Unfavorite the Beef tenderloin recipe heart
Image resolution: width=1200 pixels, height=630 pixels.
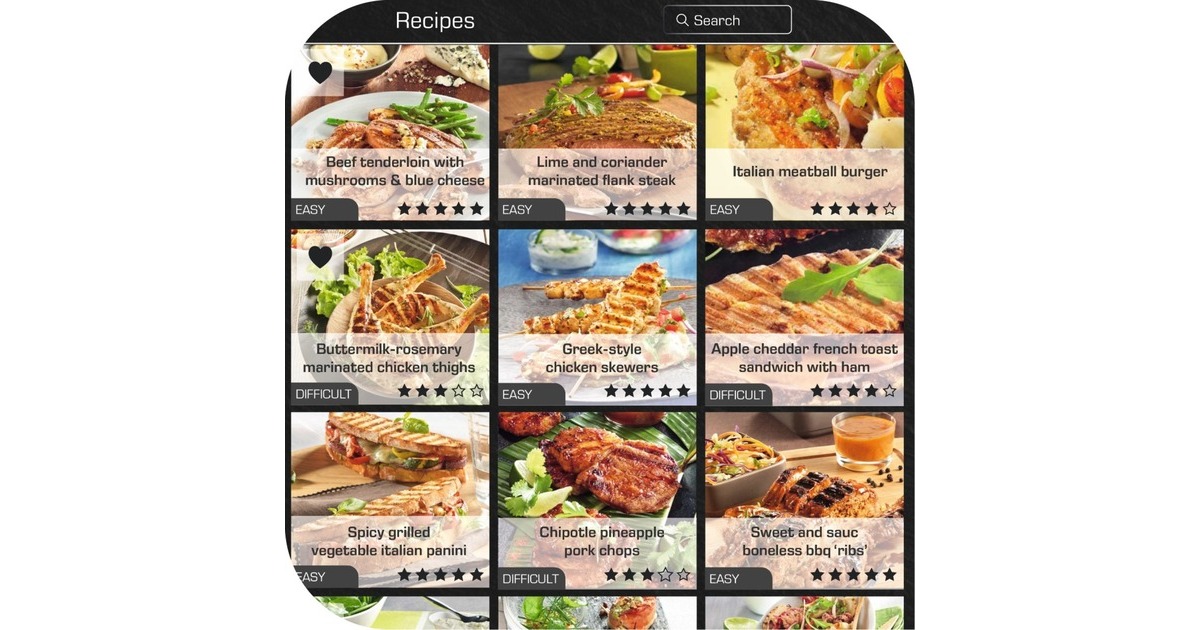coord(320,72)
